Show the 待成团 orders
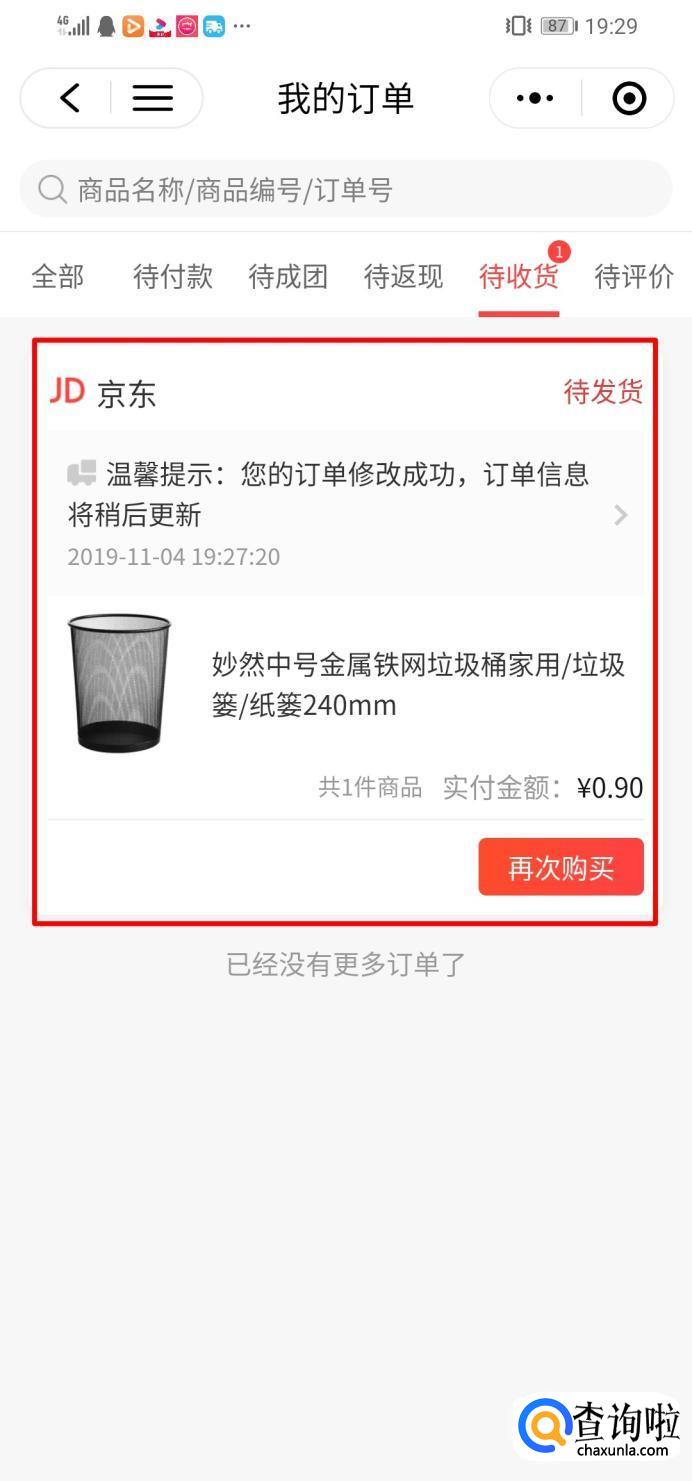 click(288, 276)
